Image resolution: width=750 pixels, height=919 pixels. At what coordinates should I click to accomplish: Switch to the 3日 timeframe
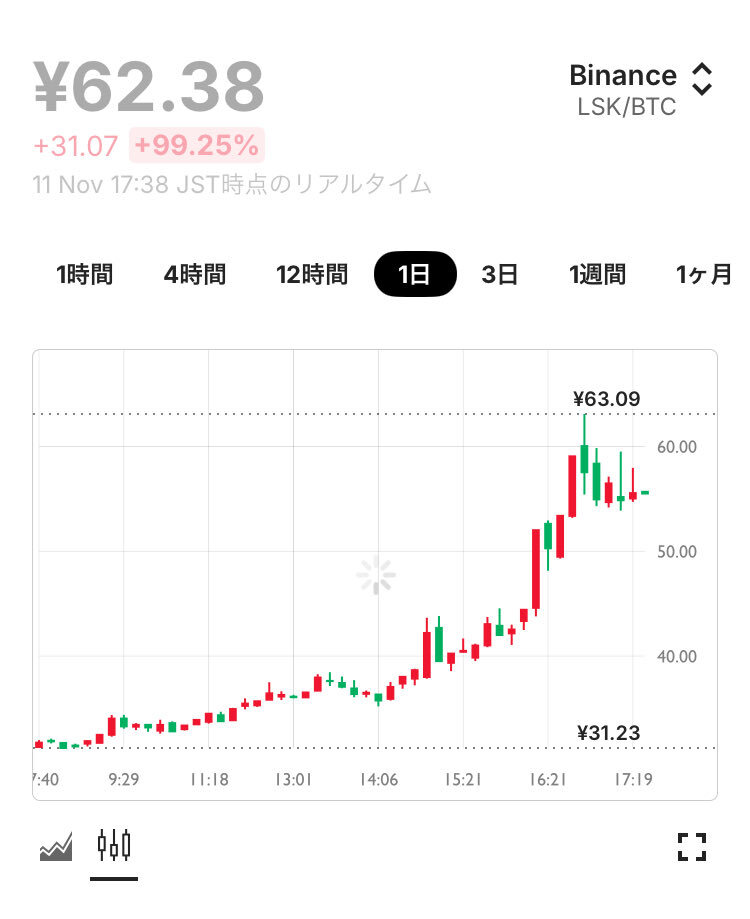click(x=500, y=275)
